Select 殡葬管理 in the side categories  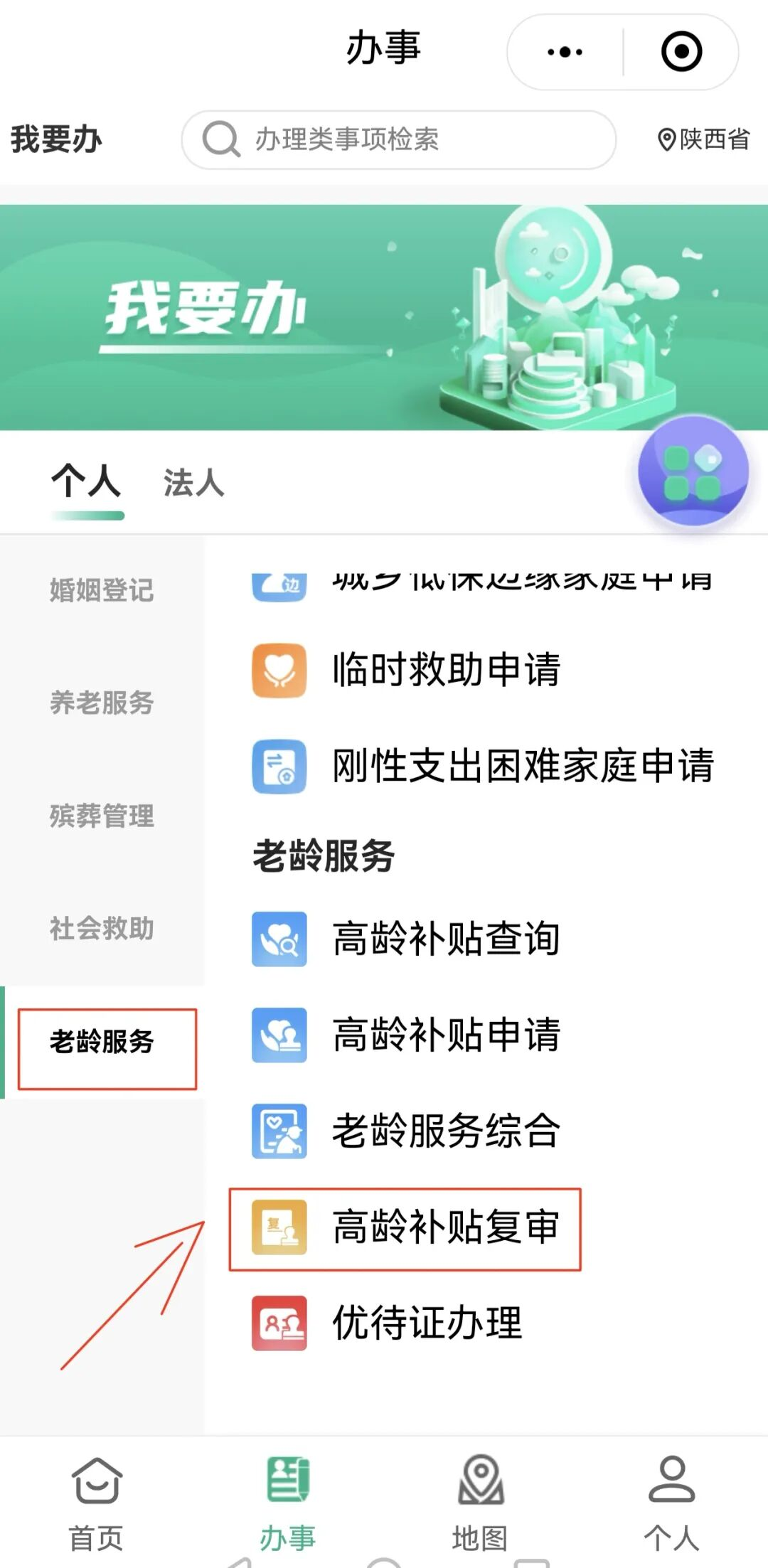102,816
